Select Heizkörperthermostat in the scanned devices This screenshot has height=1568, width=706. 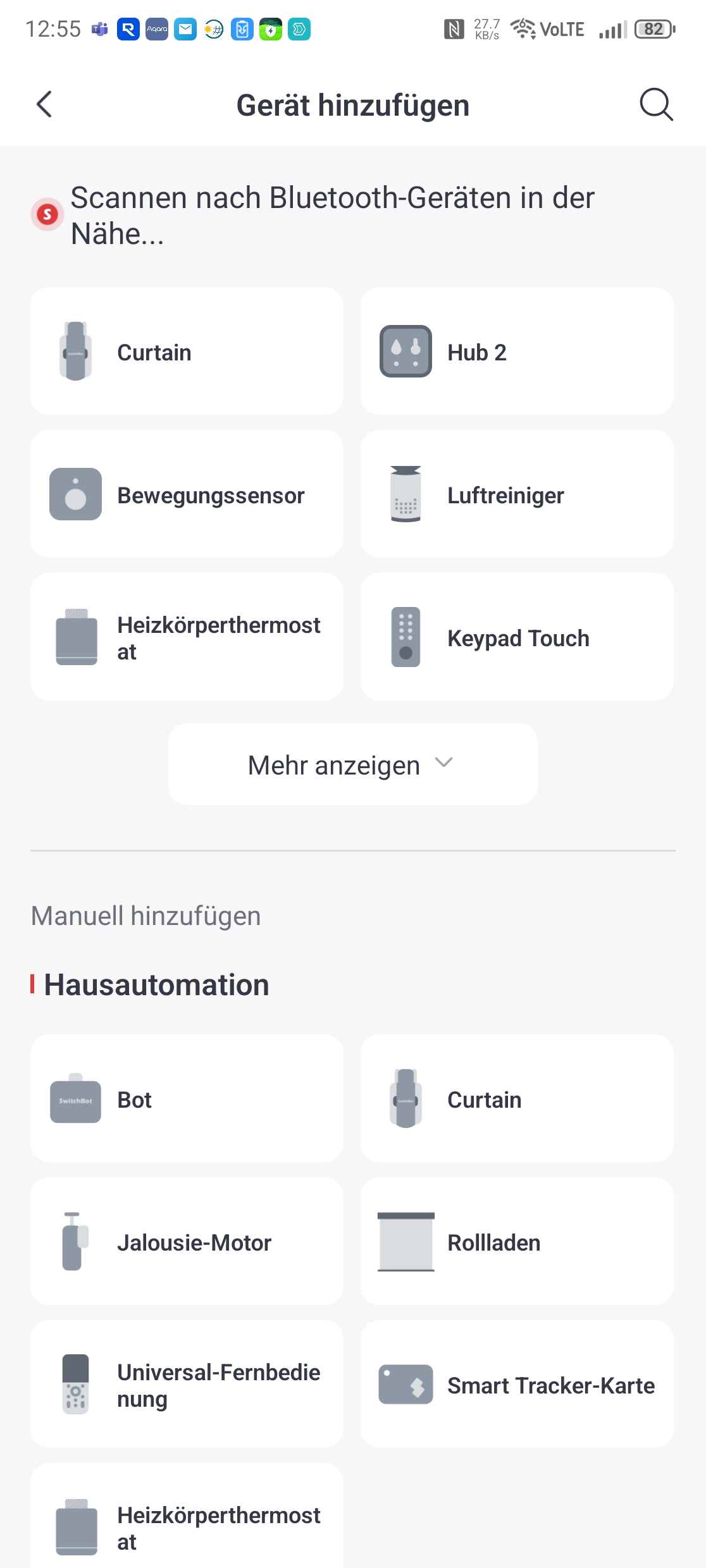click(x=187, y=637)
